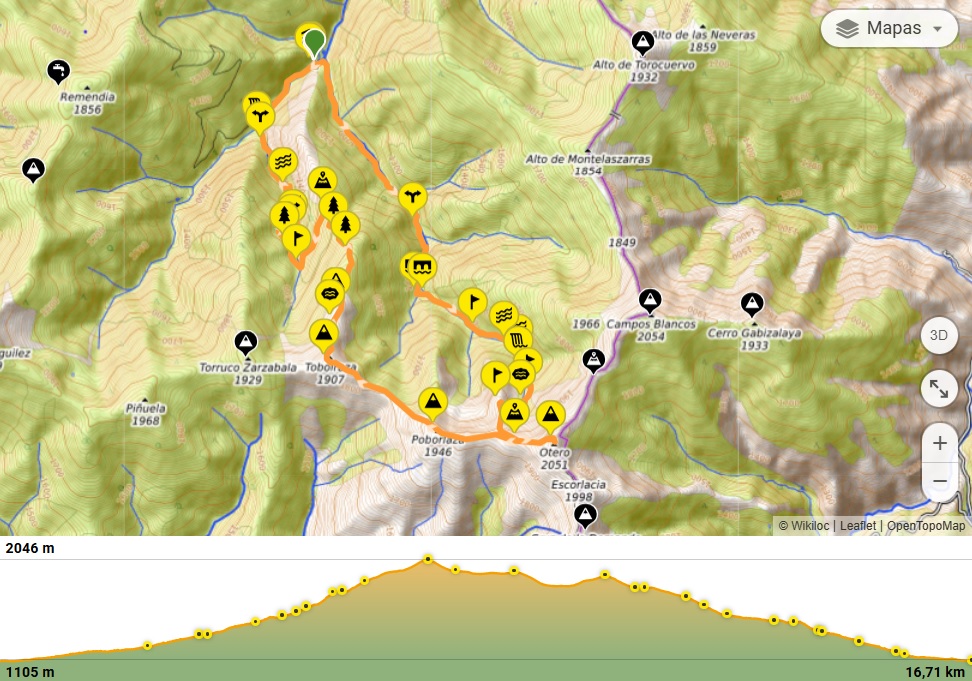Zoom out of the map

939,481
